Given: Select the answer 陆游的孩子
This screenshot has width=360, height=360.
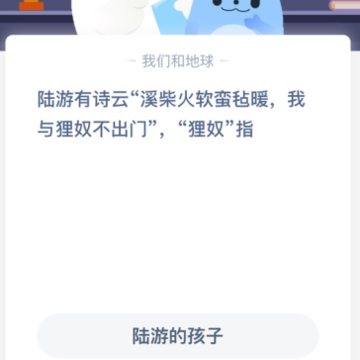Looking at the screenshot, I should (178, 336).
